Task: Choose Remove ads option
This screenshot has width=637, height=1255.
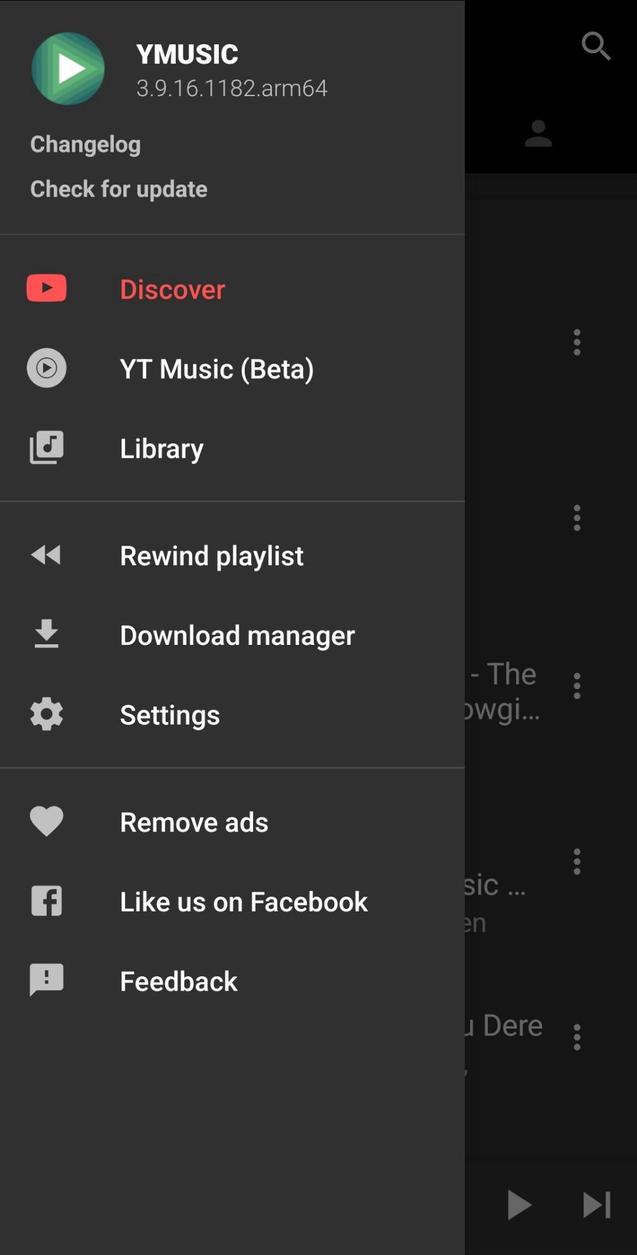Action: coord(194,822)
